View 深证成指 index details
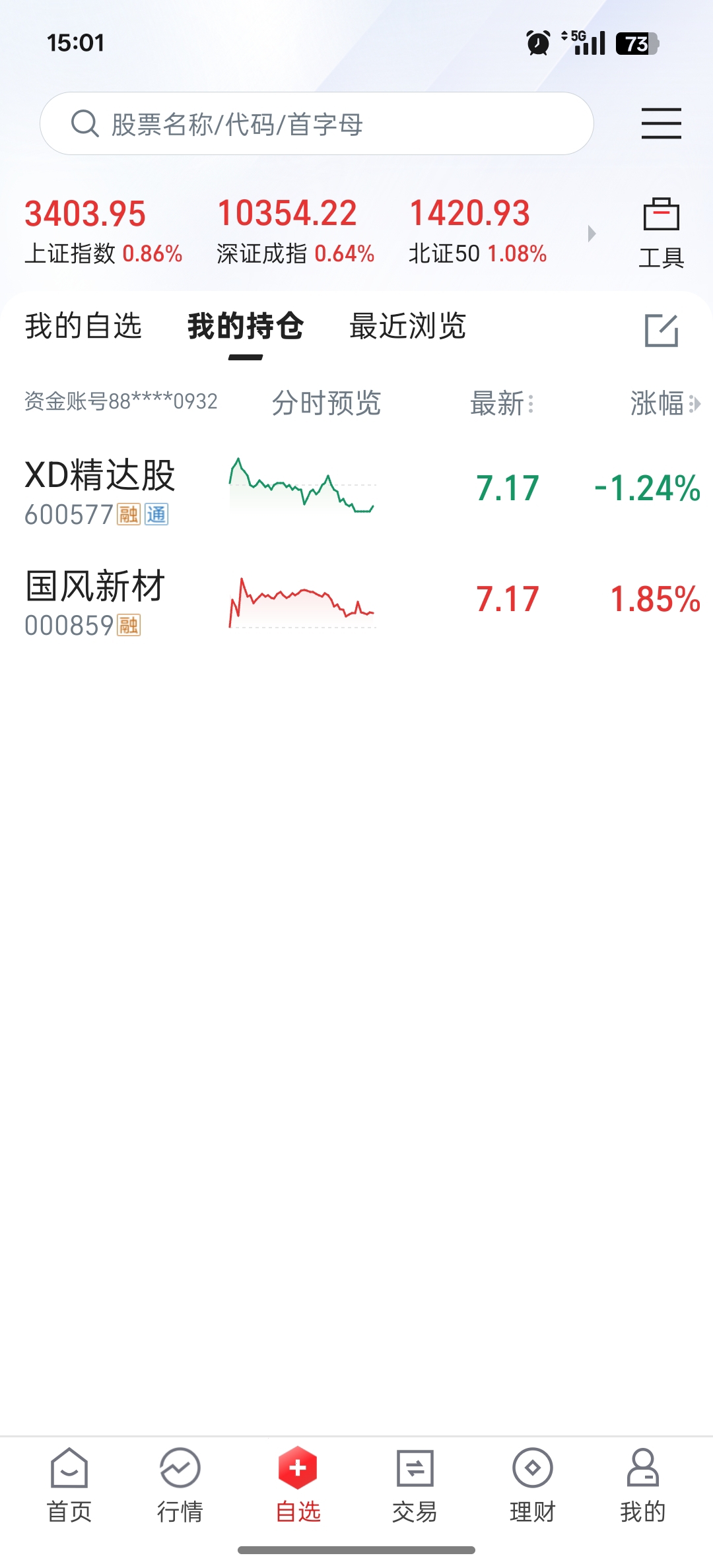This screenshot has width=713, height=1568. 296,232
